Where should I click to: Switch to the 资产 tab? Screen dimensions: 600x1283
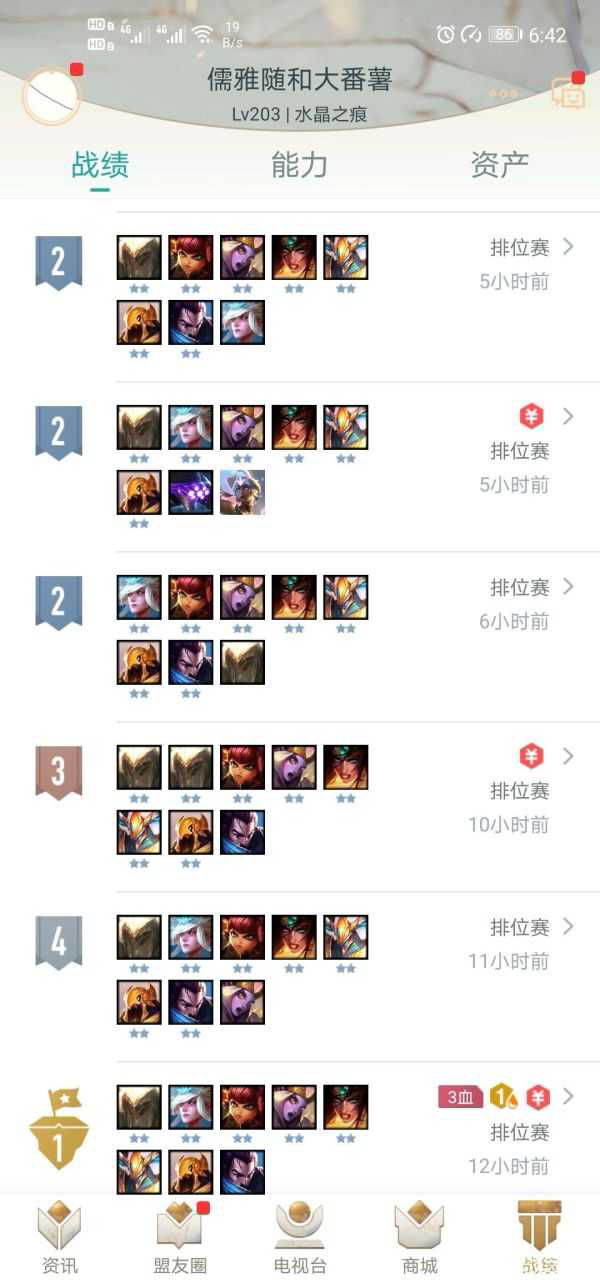[499, 165]
